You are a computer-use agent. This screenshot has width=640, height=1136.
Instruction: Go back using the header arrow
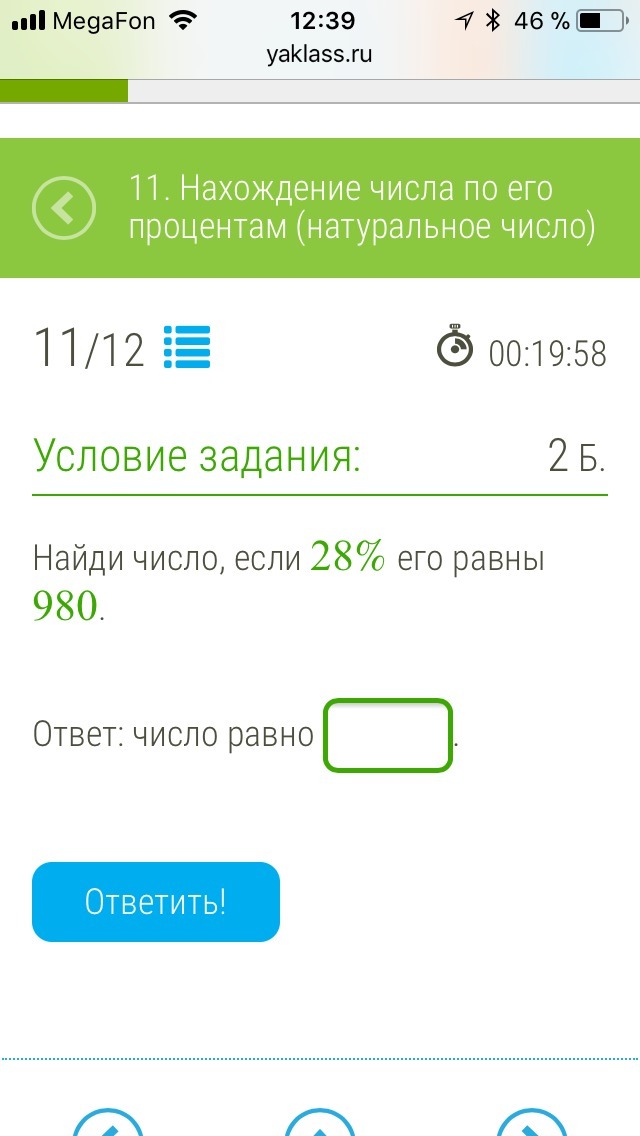[64, 208]
